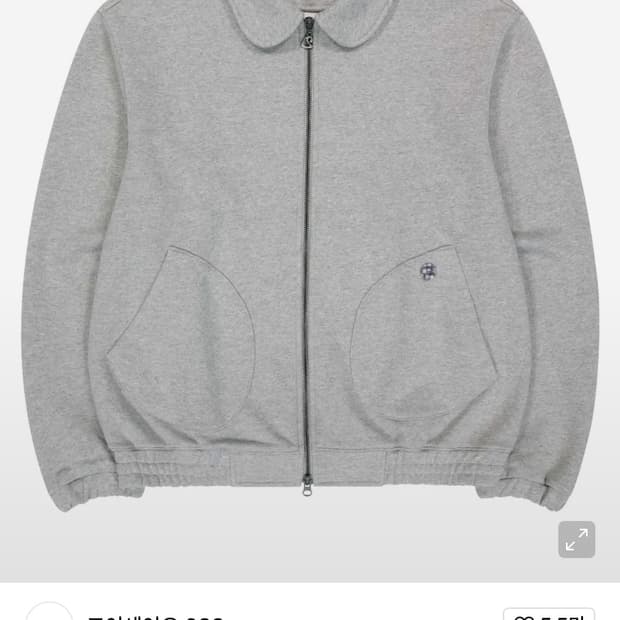Like the brand with the heart button
Viewport: 620px width, 620px height.
(x=548, y=614)
